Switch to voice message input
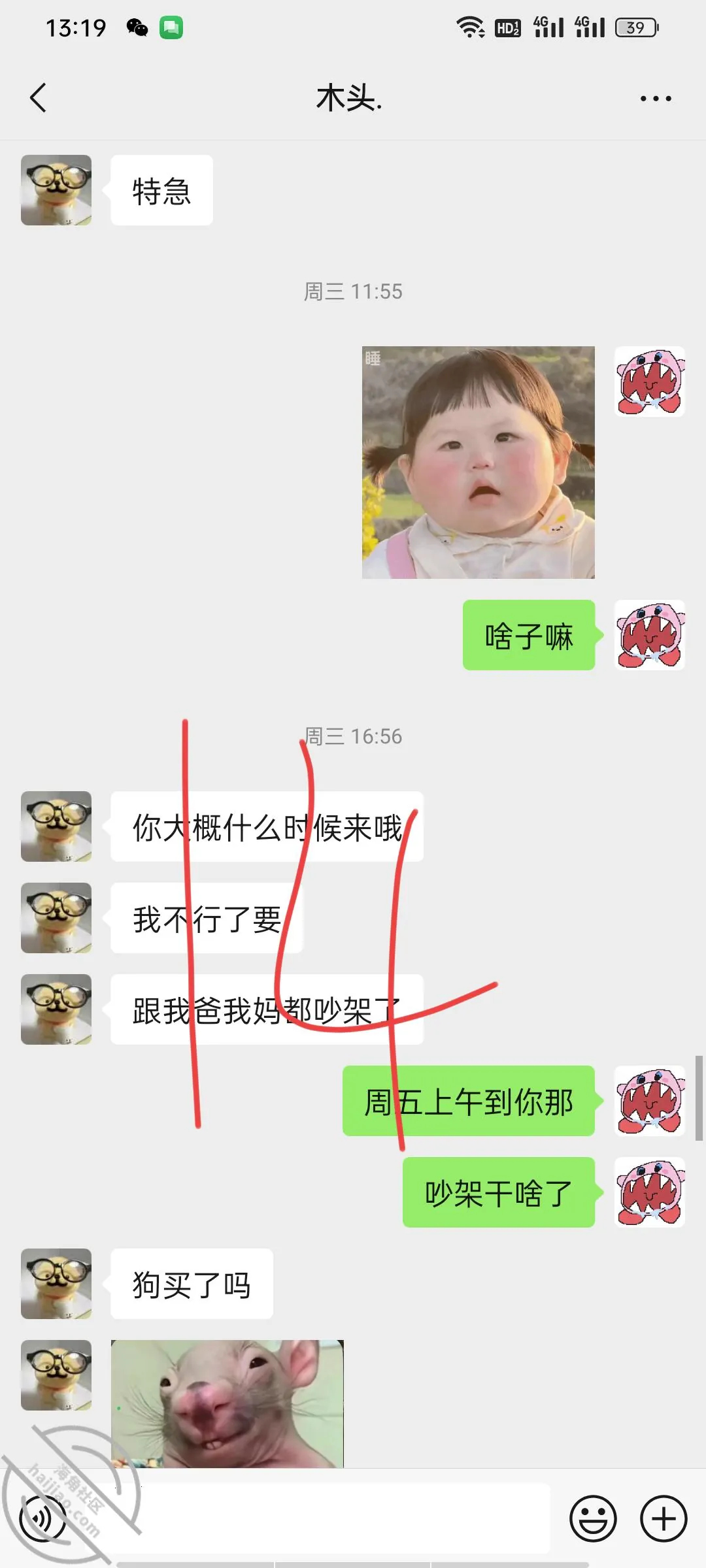 click(x=42, y=1519)
